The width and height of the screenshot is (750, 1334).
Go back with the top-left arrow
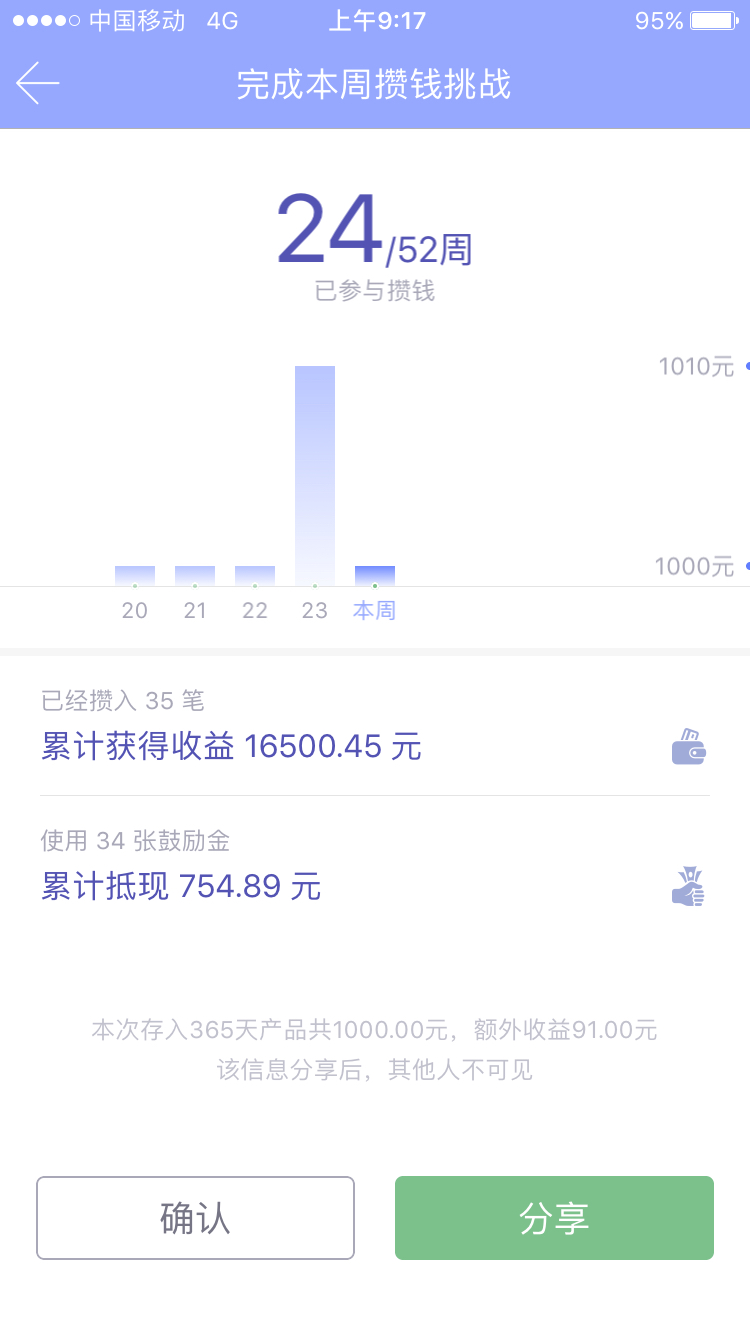38,83
